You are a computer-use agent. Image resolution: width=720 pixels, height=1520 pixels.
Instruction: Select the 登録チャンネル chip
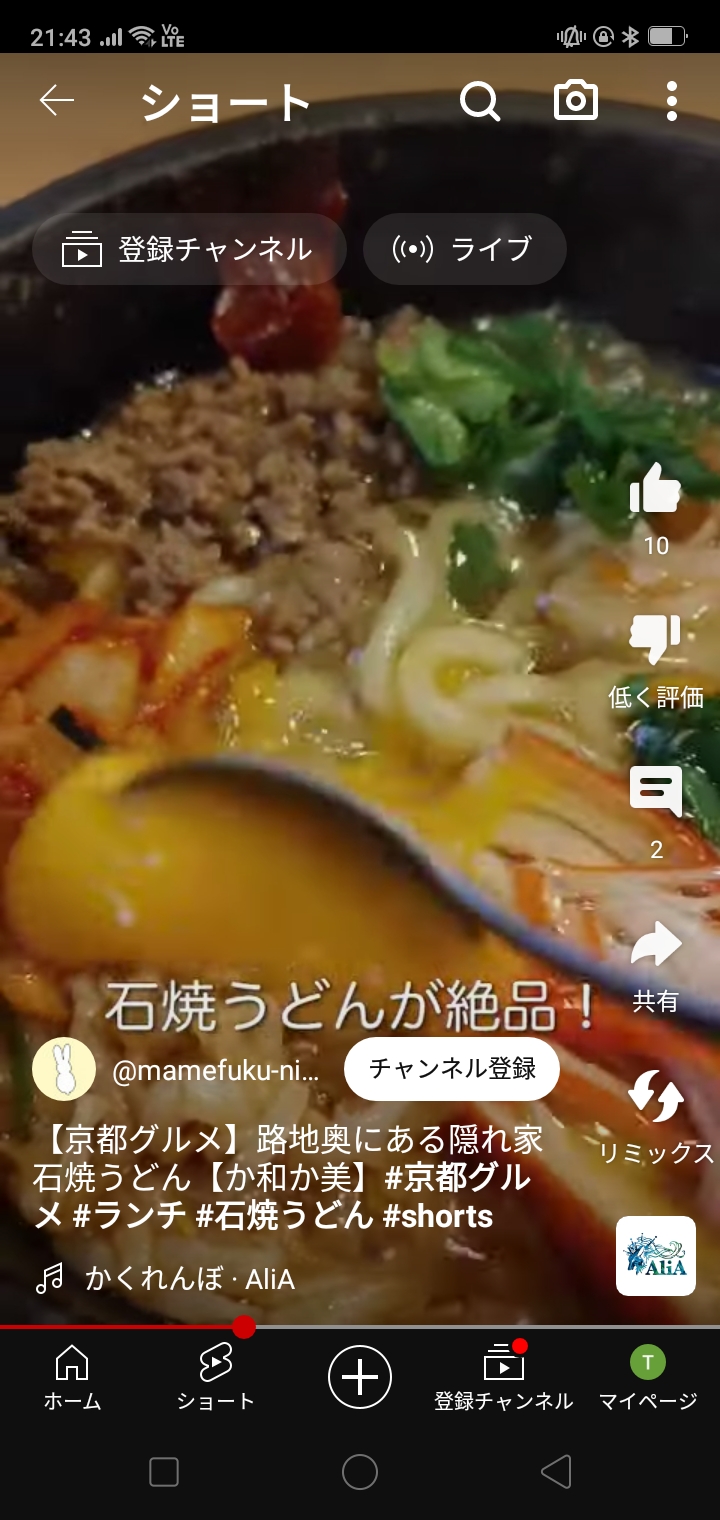click(x=189, y=249)
